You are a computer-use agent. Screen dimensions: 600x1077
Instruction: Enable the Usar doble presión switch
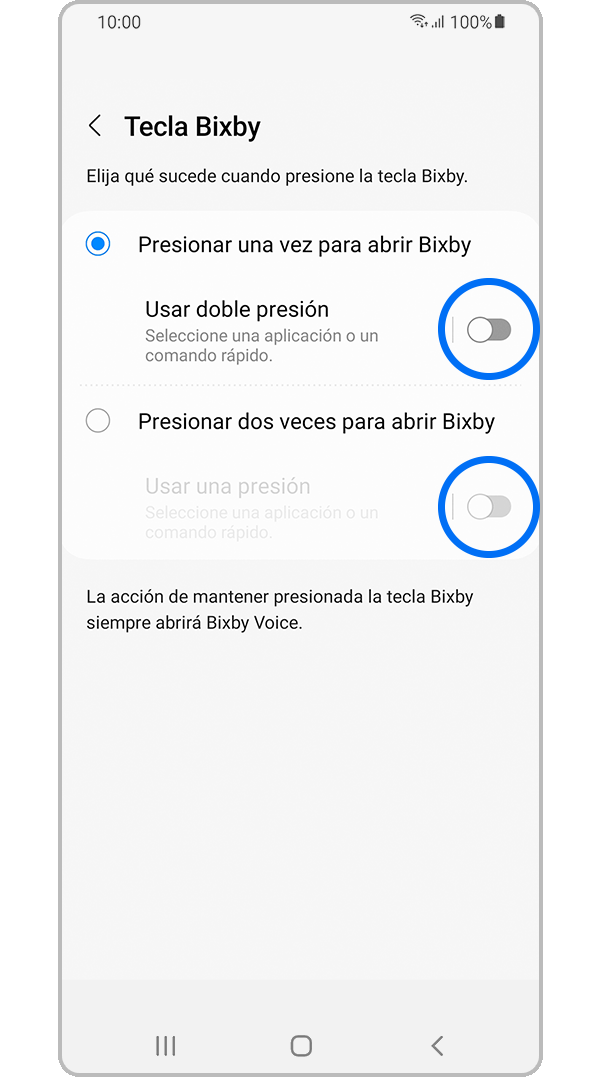(489, 329)
